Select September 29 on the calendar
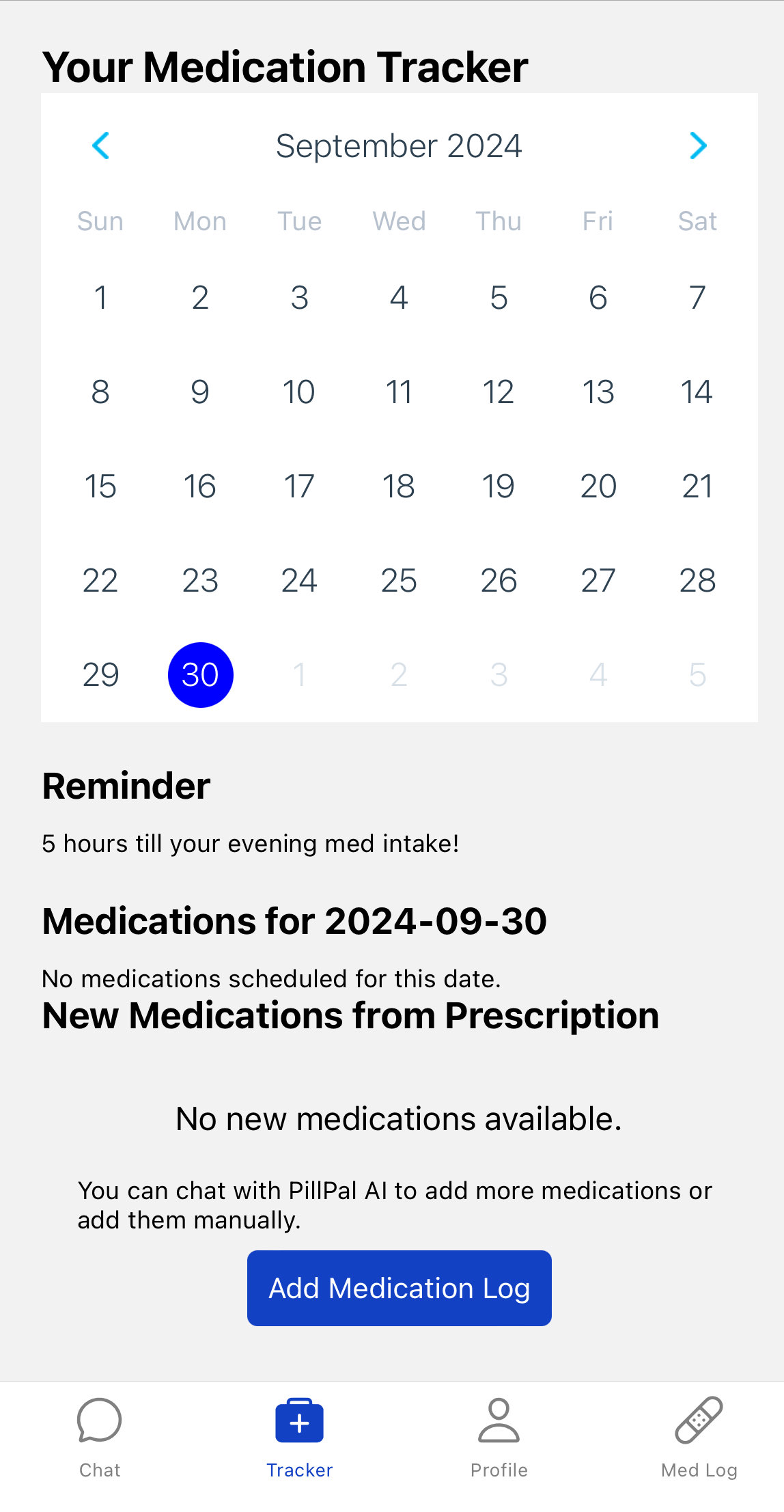Viewport: 784px width, 1512px height. point(100,675)
